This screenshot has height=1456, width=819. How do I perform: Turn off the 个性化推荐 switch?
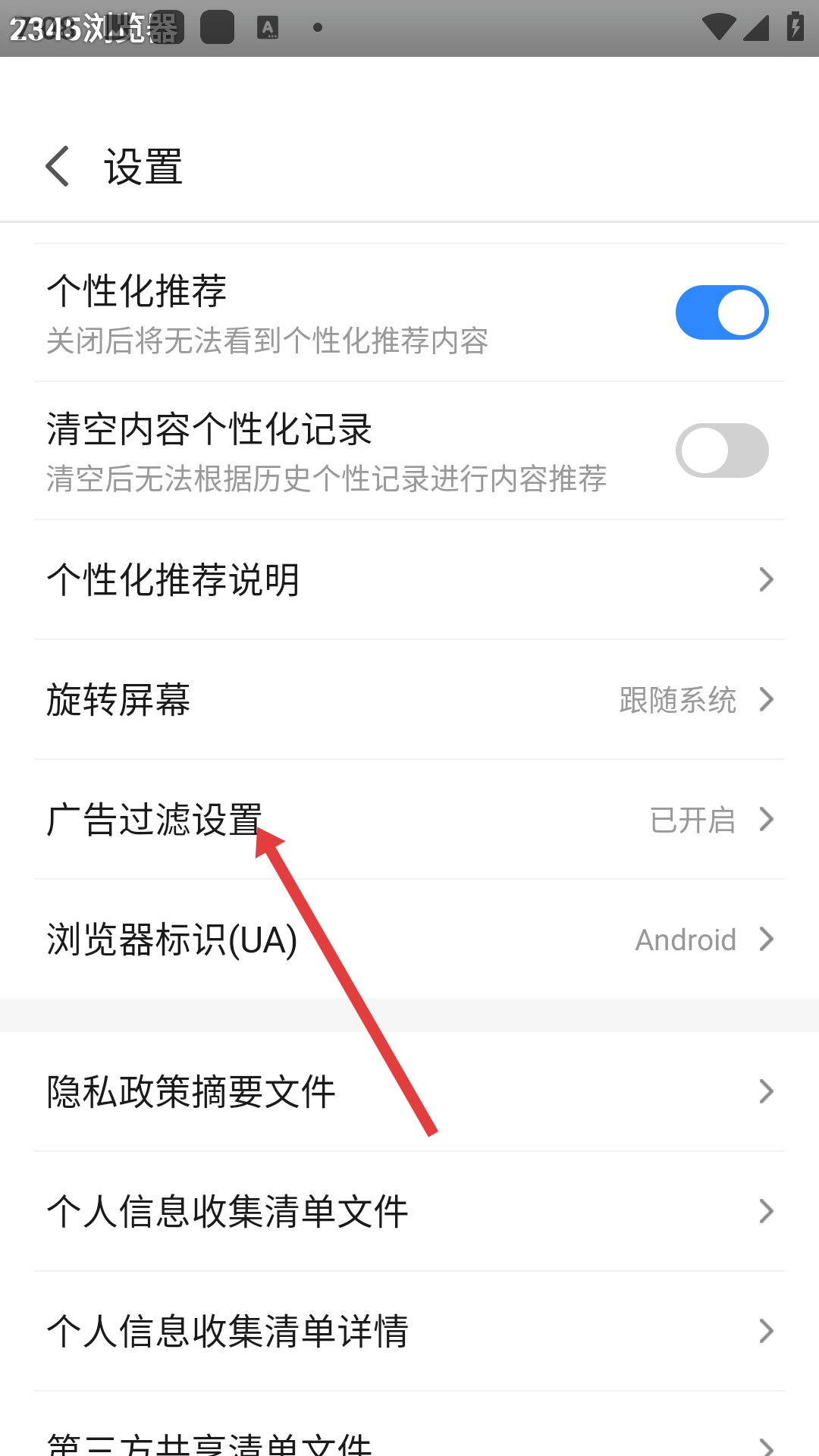pyautogui.click(x=722, y=312)
